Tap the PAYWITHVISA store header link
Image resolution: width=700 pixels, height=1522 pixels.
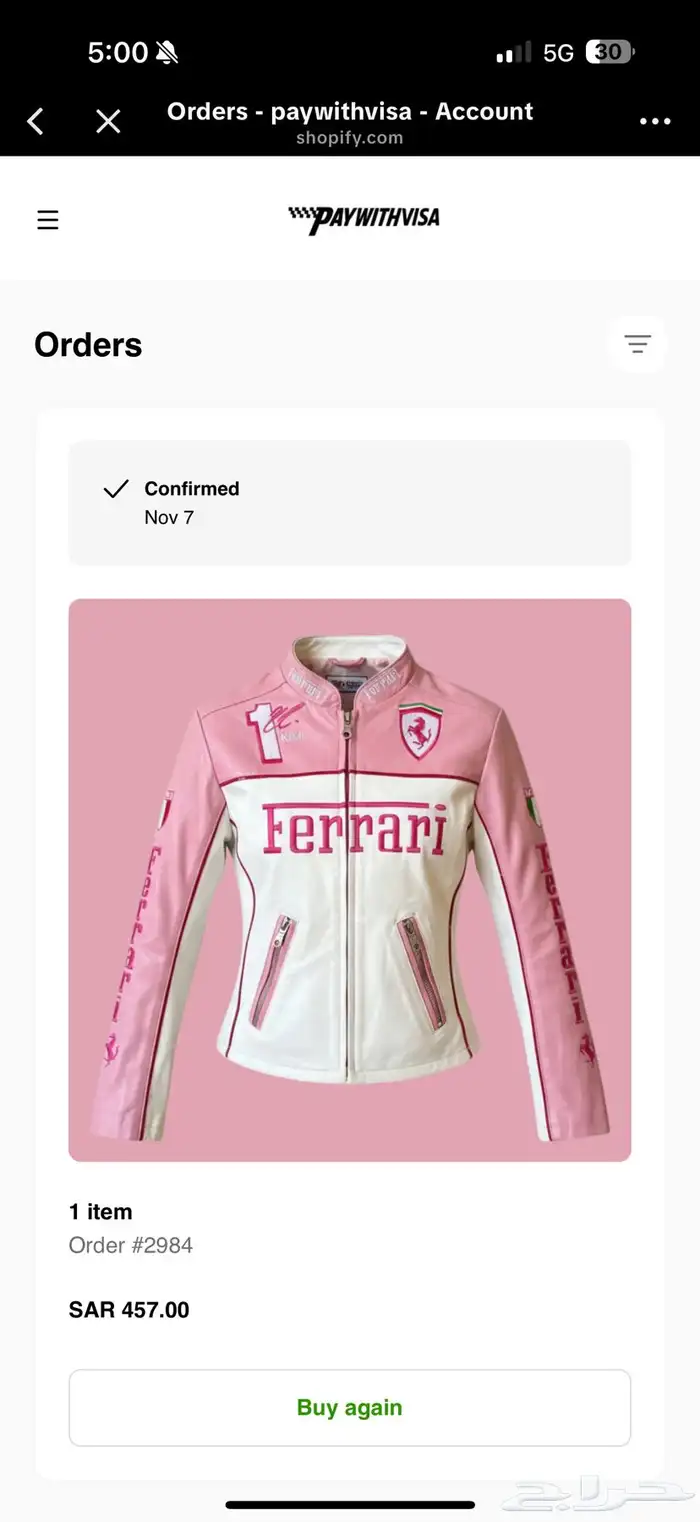[x=364, y=218]
